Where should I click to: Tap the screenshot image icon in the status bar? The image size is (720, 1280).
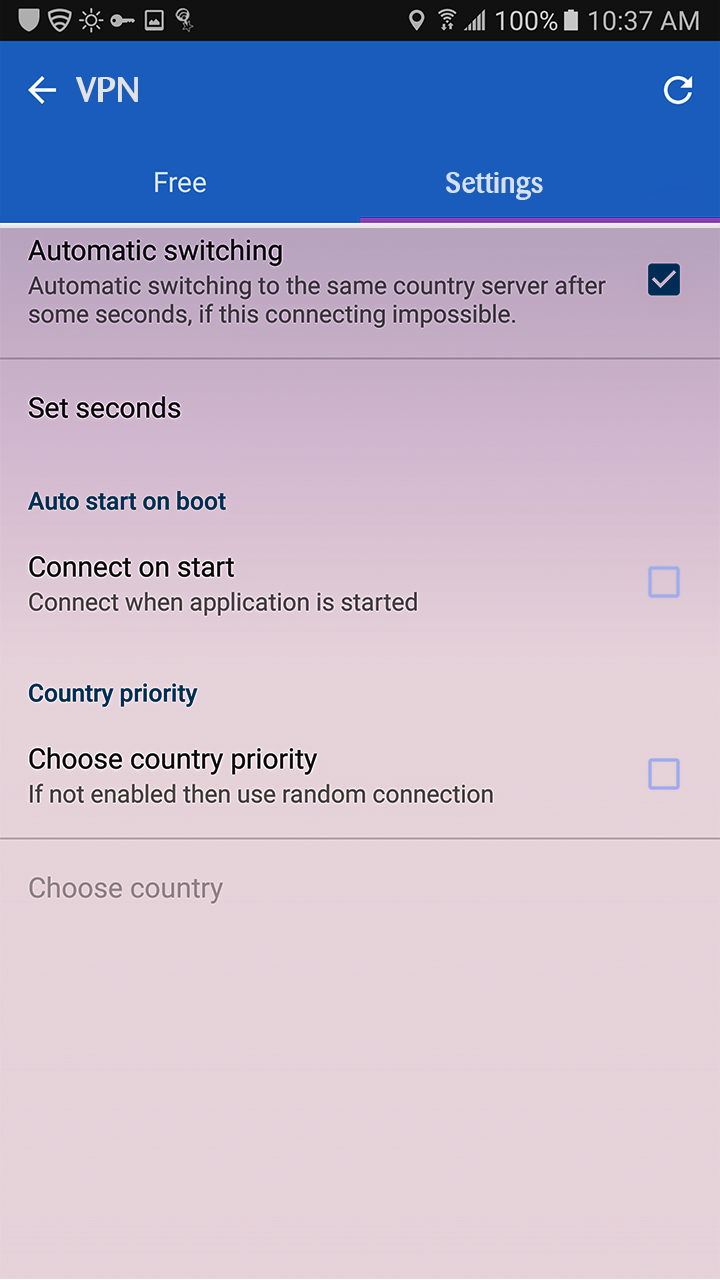coord(153,20)
